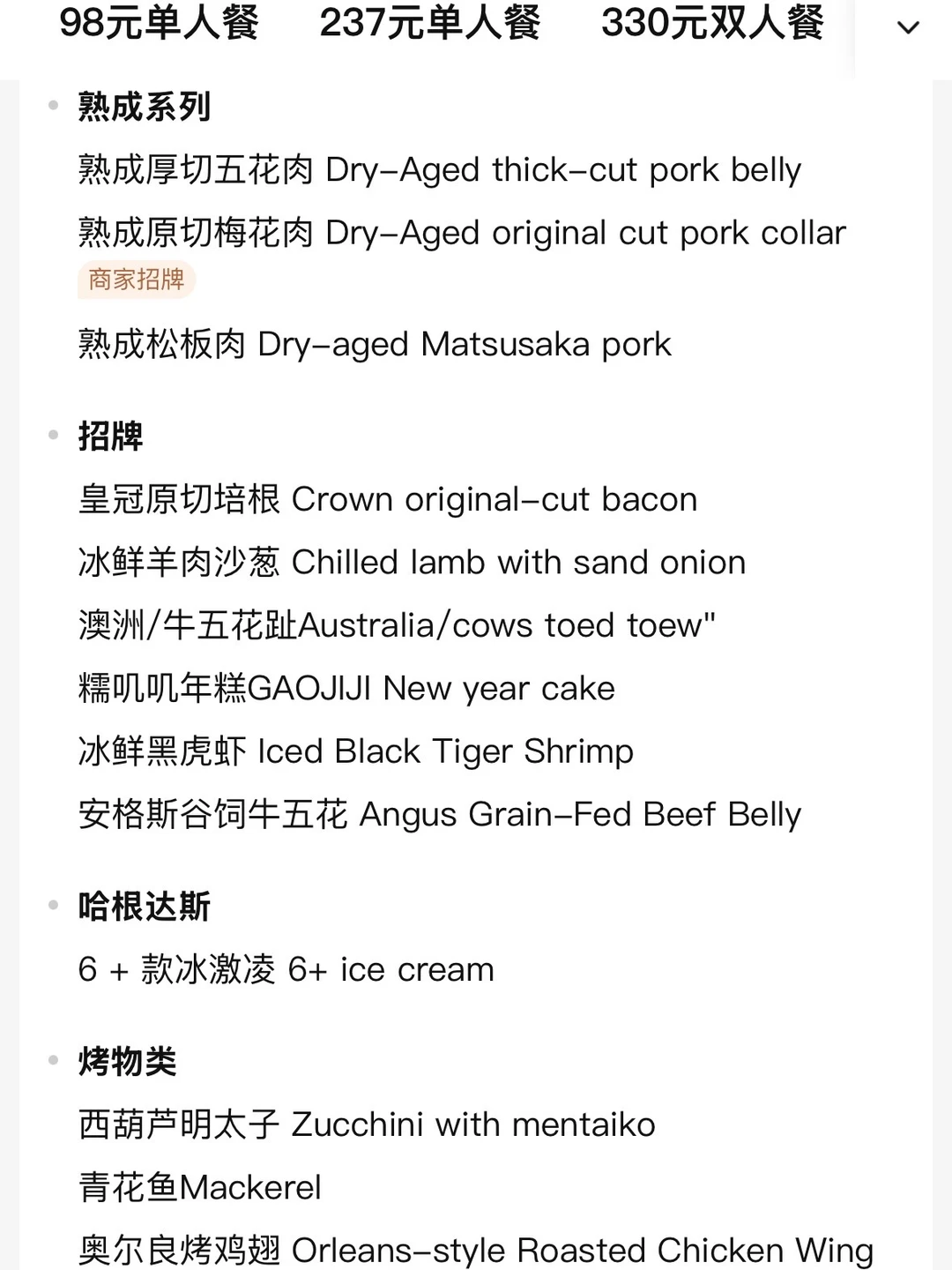952x1270 pixels.
Task: Click the bullet icon beside 熟成系列
Action: (52, 103)
